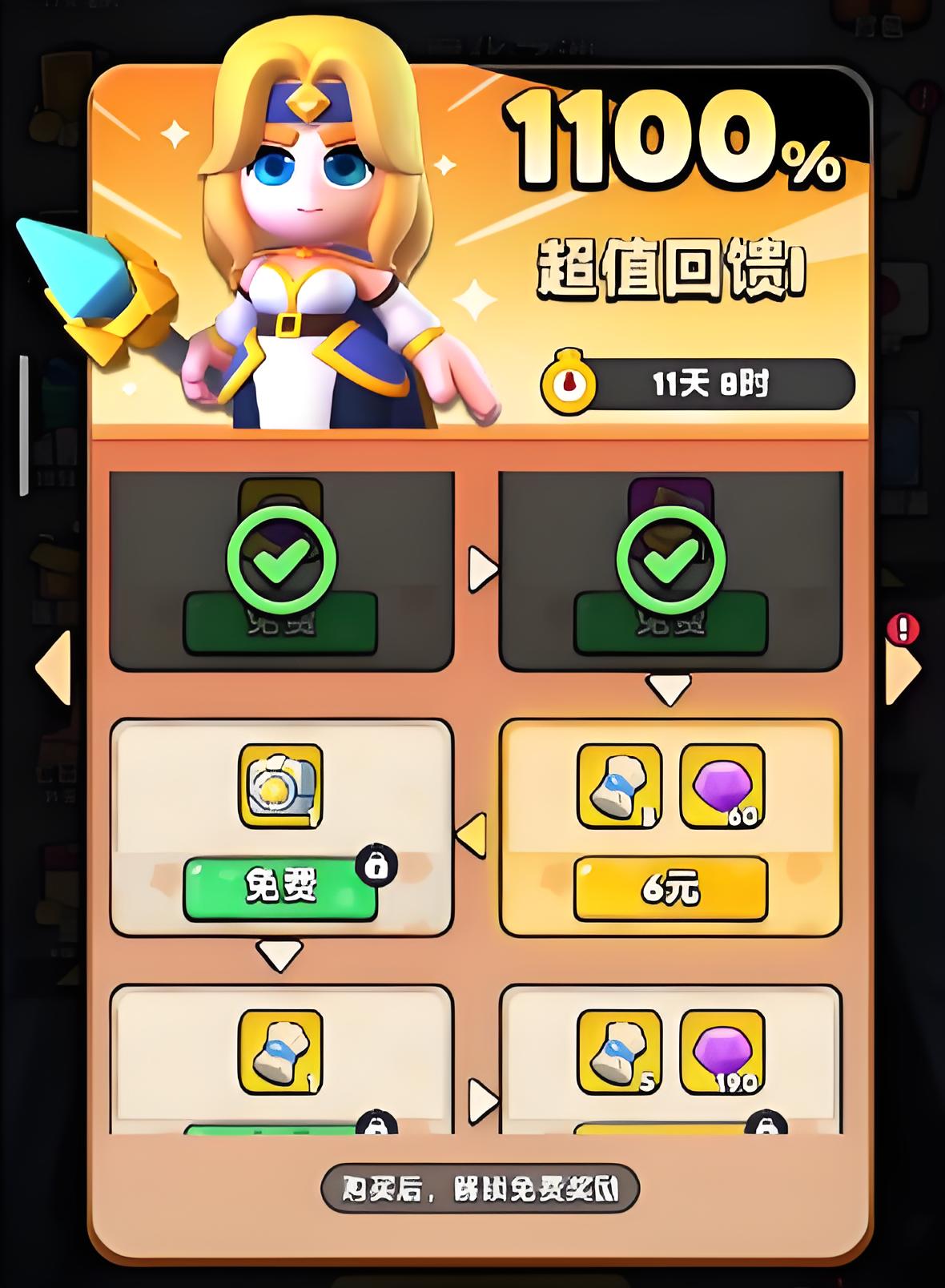Buy the 6元 reward pack

coord(670,888)
